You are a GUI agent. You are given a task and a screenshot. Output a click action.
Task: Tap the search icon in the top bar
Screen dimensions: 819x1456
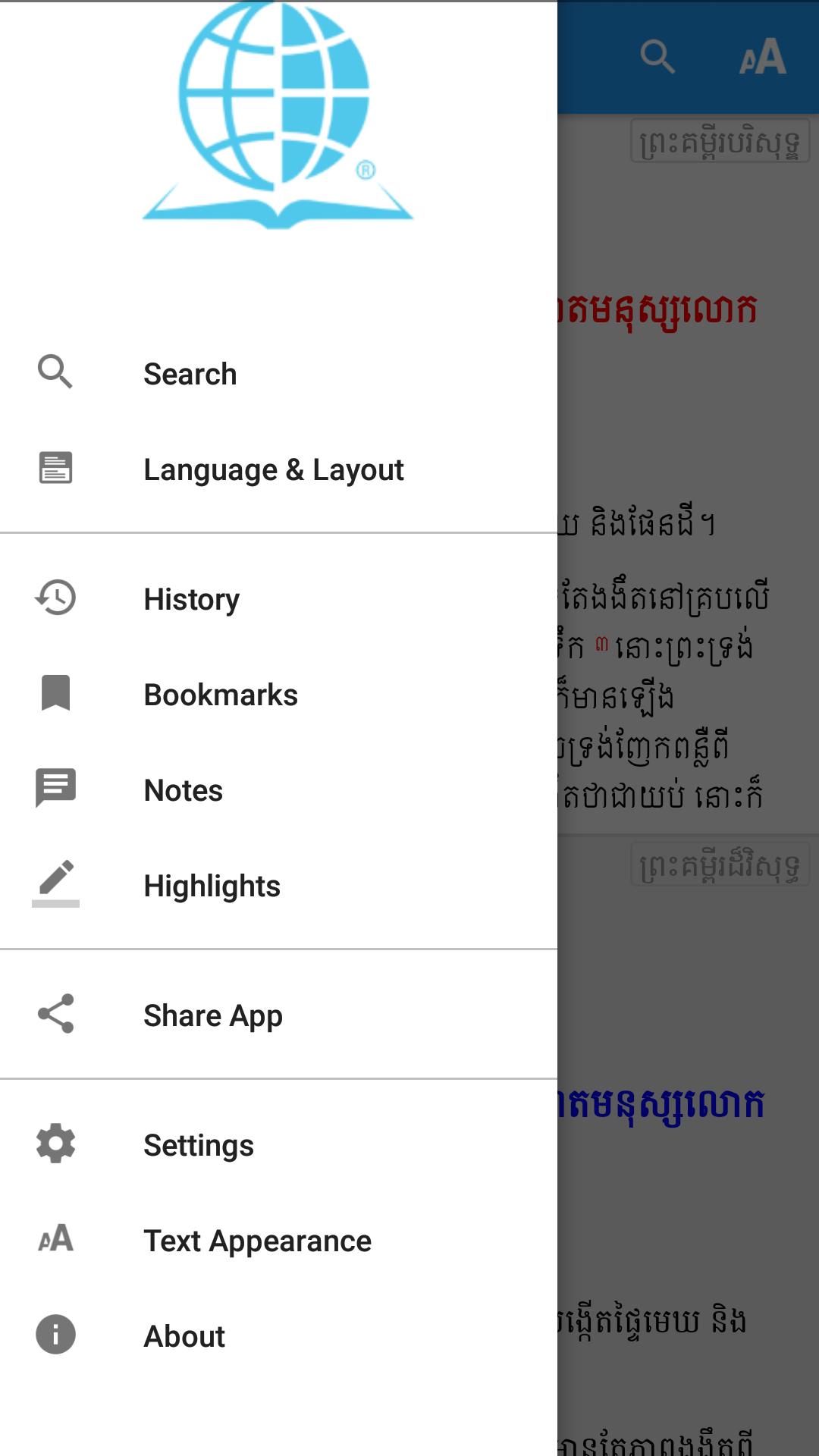coord(657,57)
